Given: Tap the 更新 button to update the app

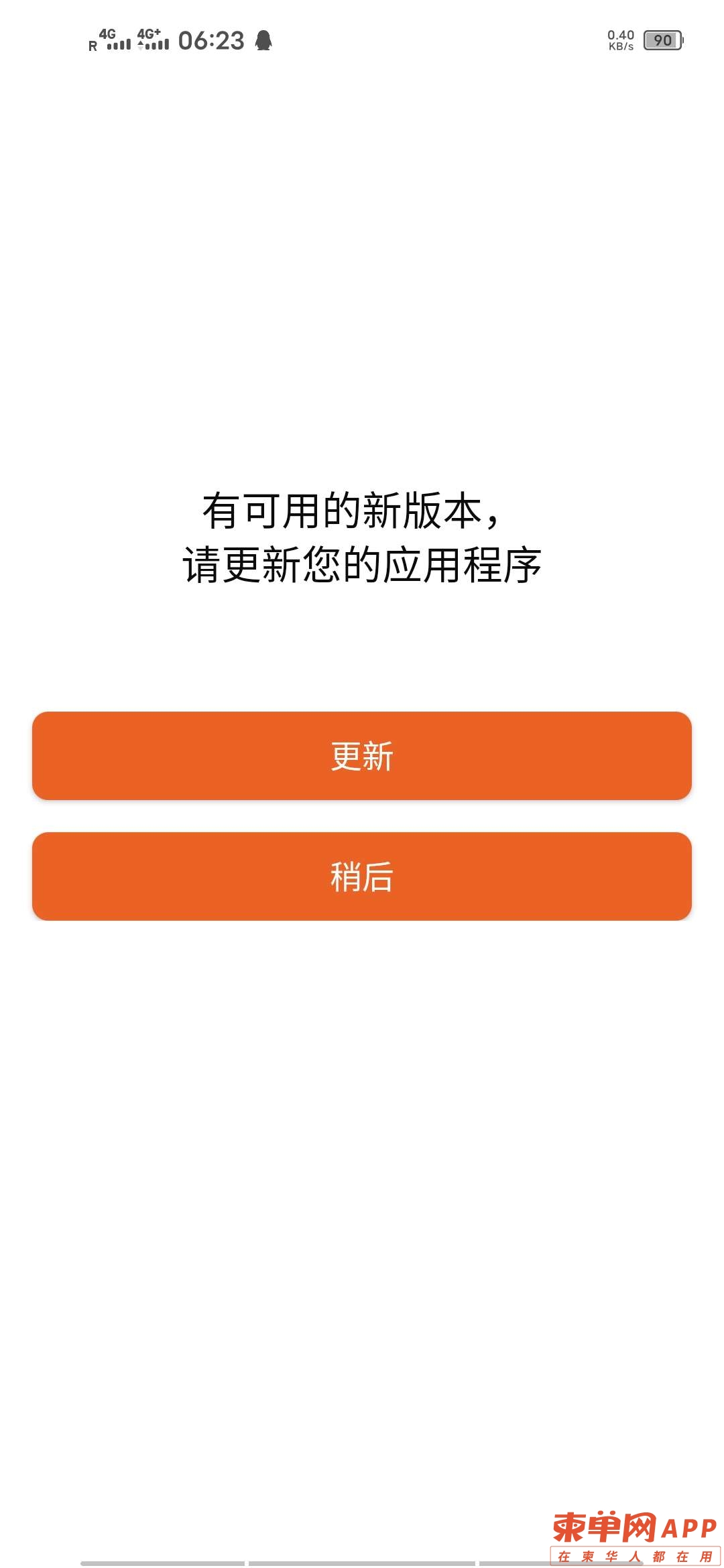Looking at the screenshot, I should point(362,756).
